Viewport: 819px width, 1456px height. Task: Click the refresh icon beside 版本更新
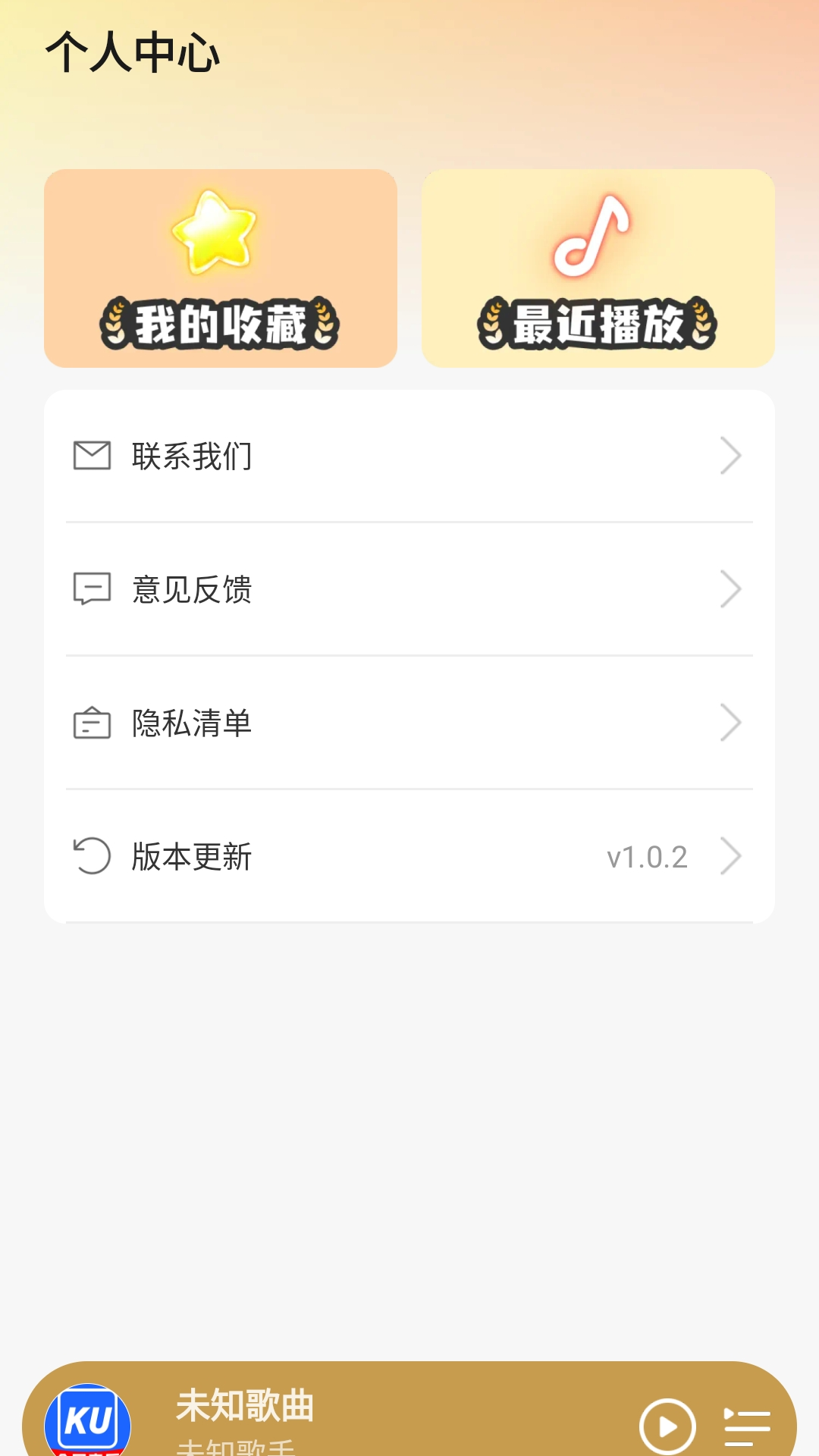(x=92, y=856)
